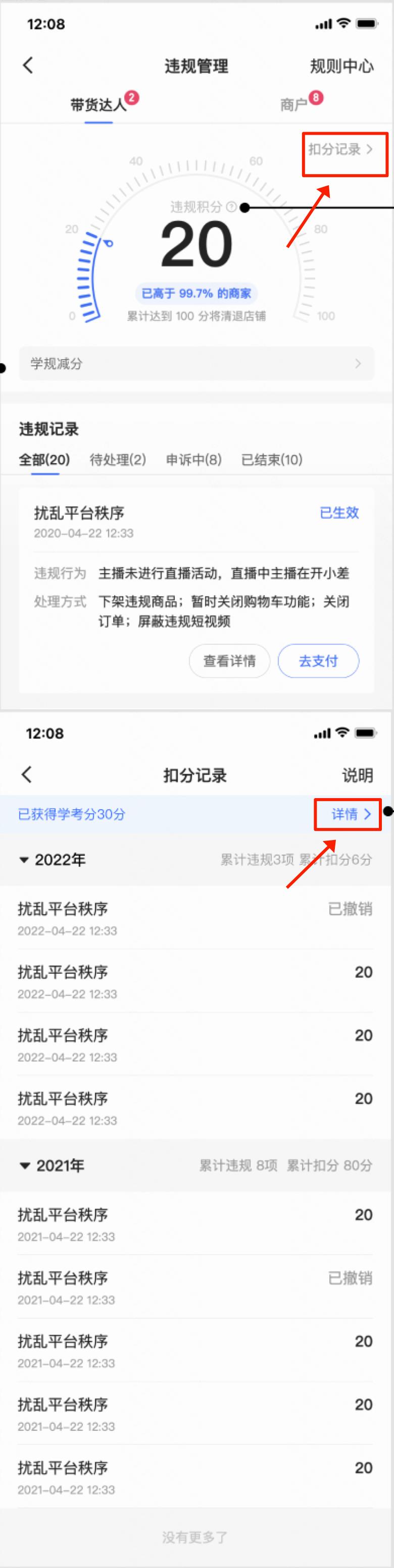Switch to the 带货达人 tab
This screenshot has width=394, height=1568.
point(98,105)
